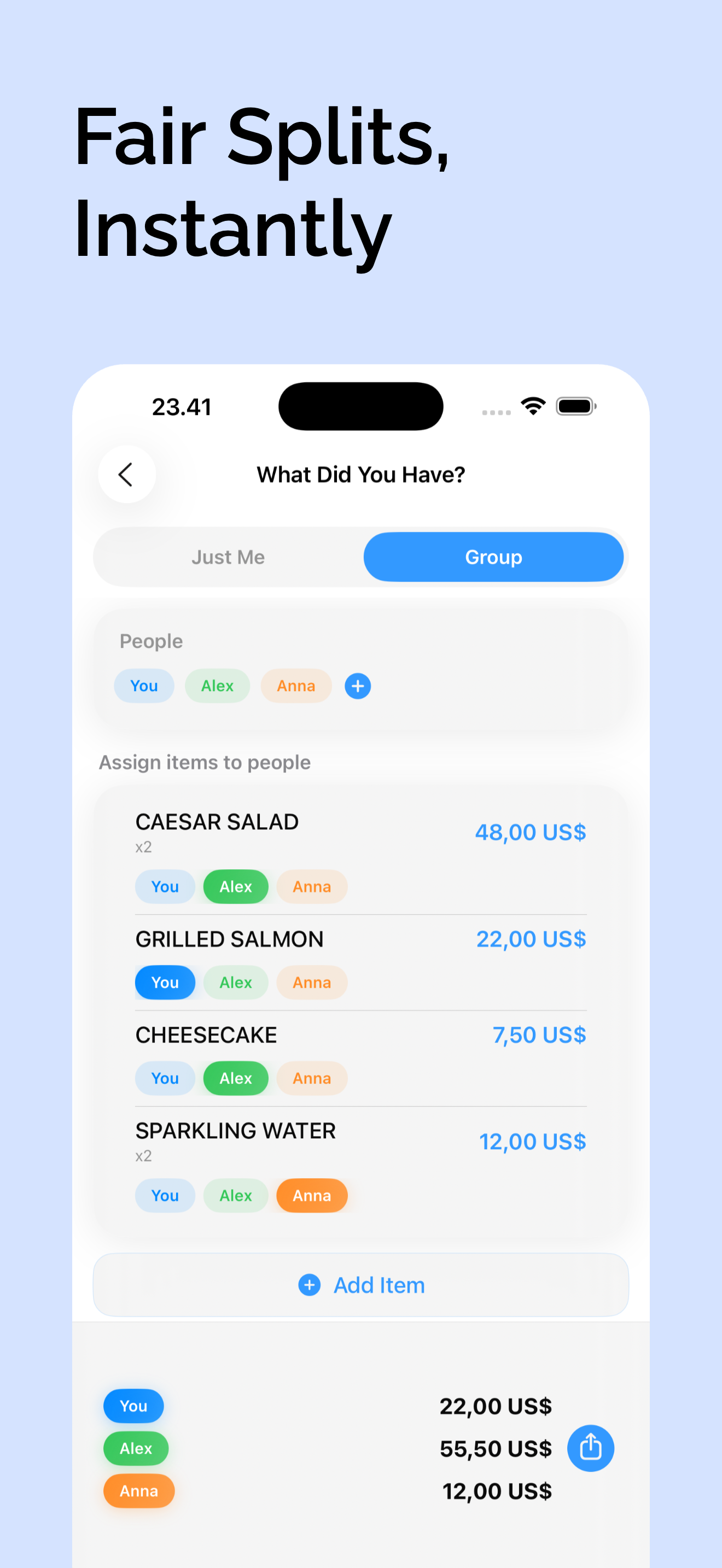Enable Alex for Grilled Salmon
Viewport: 722px width, 1568px height.
pyautogui.click(x=236, y=982)
